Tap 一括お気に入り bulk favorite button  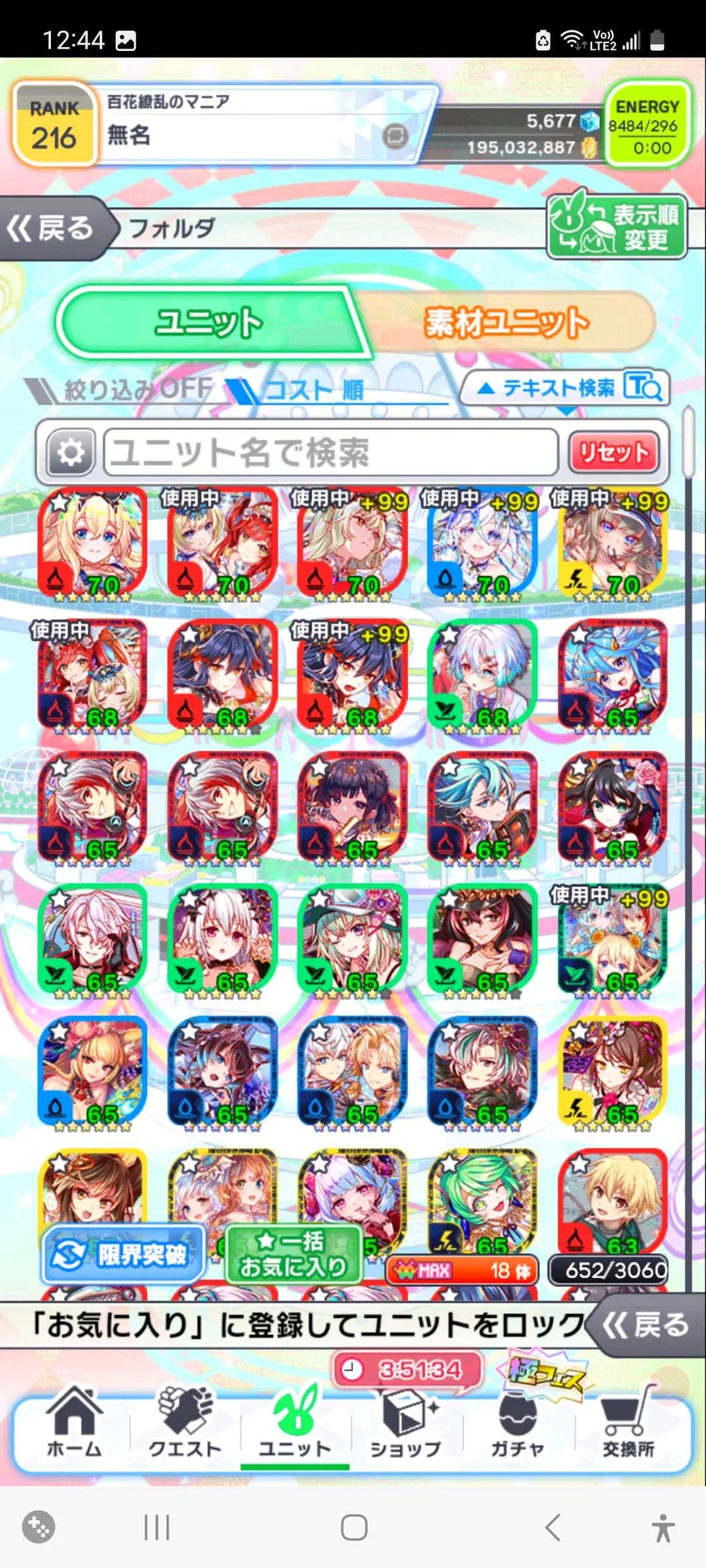click(293, 1254)
